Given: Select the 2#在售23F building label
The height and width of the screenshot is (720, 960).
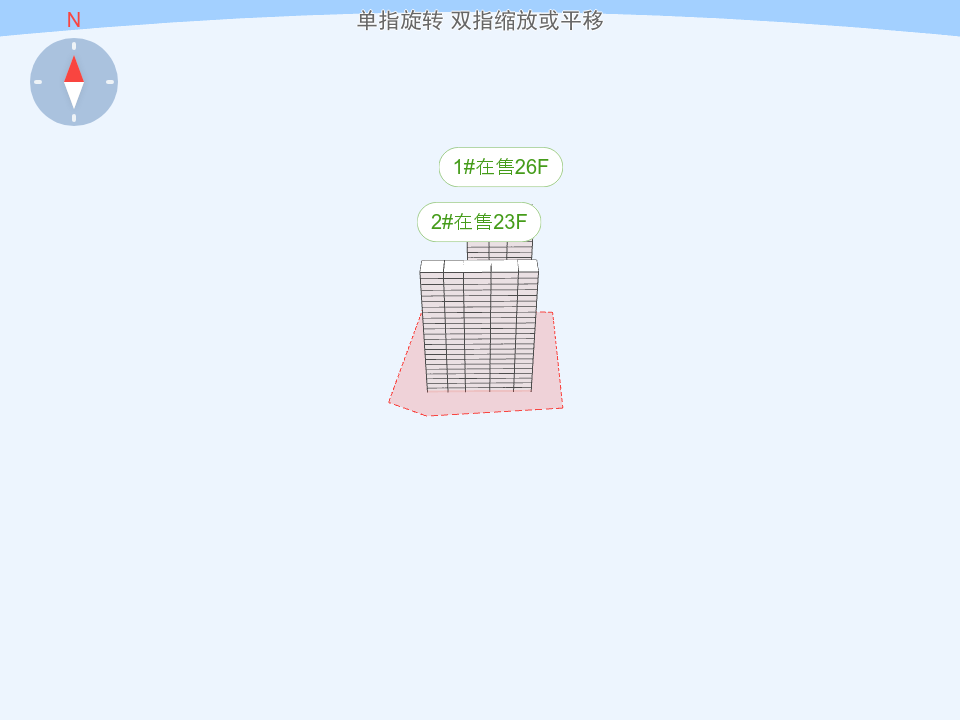Looking at the screenshot, I should [x=479, y=222].
